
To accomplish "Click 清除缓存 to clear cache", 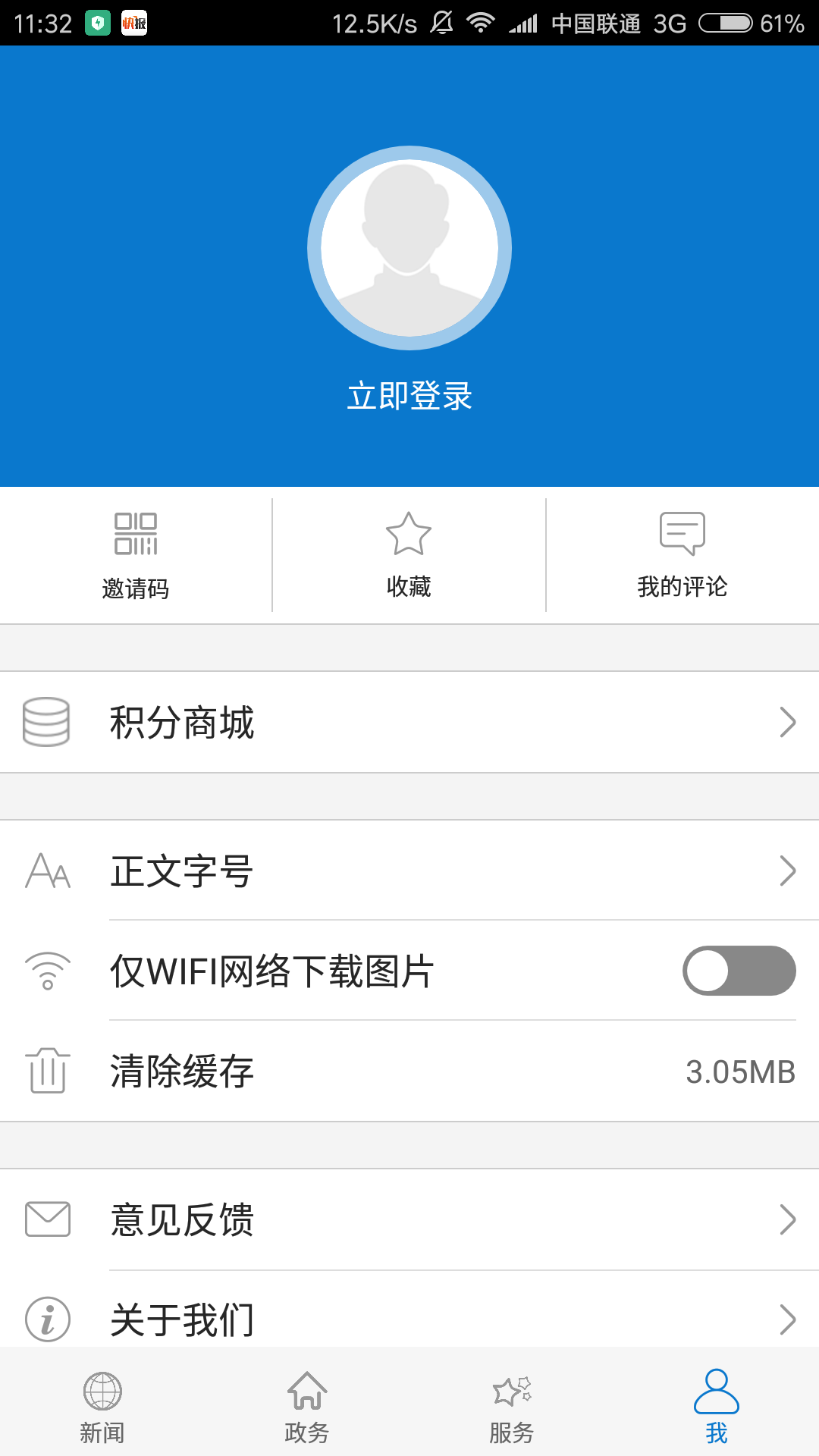I will 183,1072.
